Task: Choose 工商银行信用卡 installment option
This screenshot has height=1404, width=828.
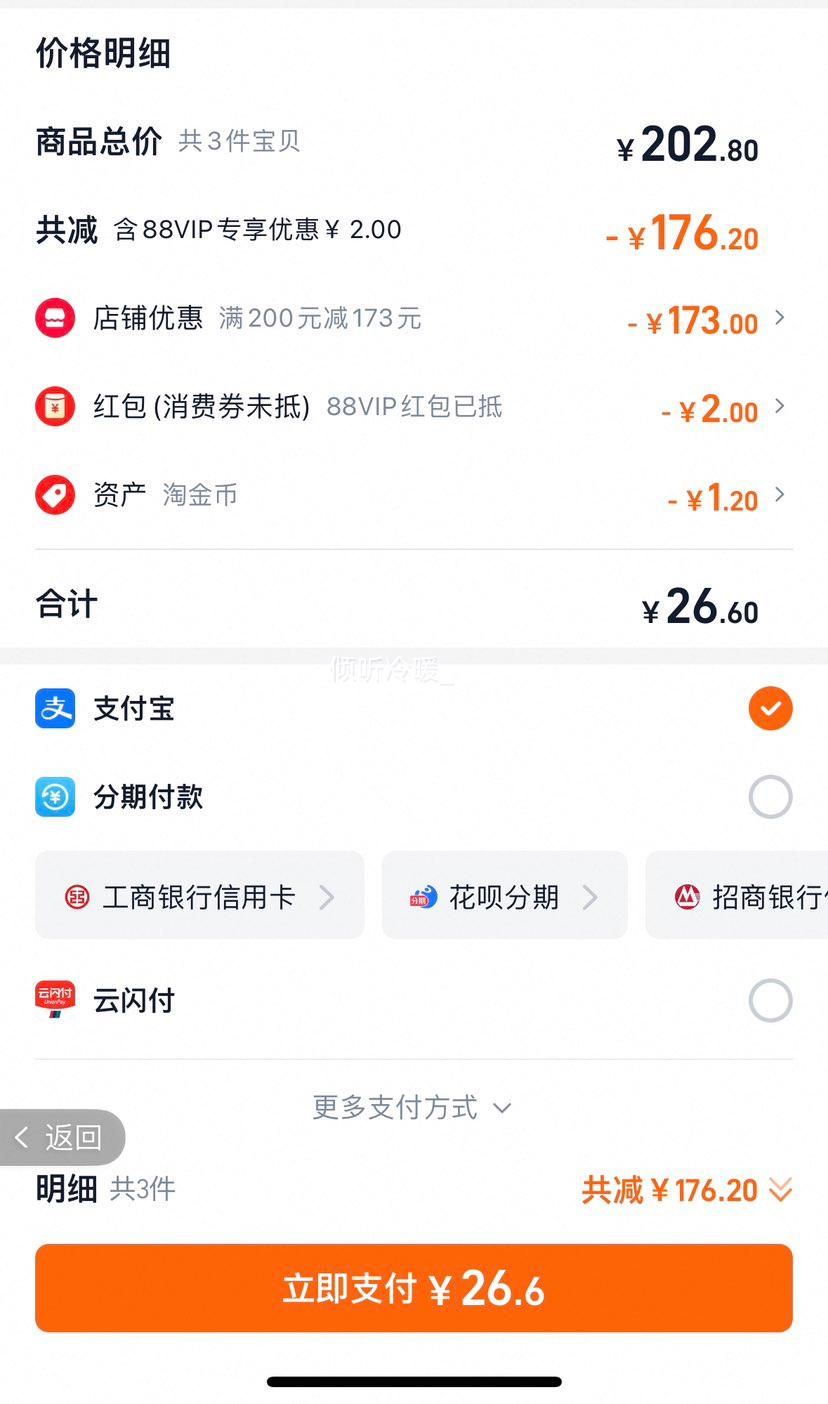Action: click(x=200, y=895)
